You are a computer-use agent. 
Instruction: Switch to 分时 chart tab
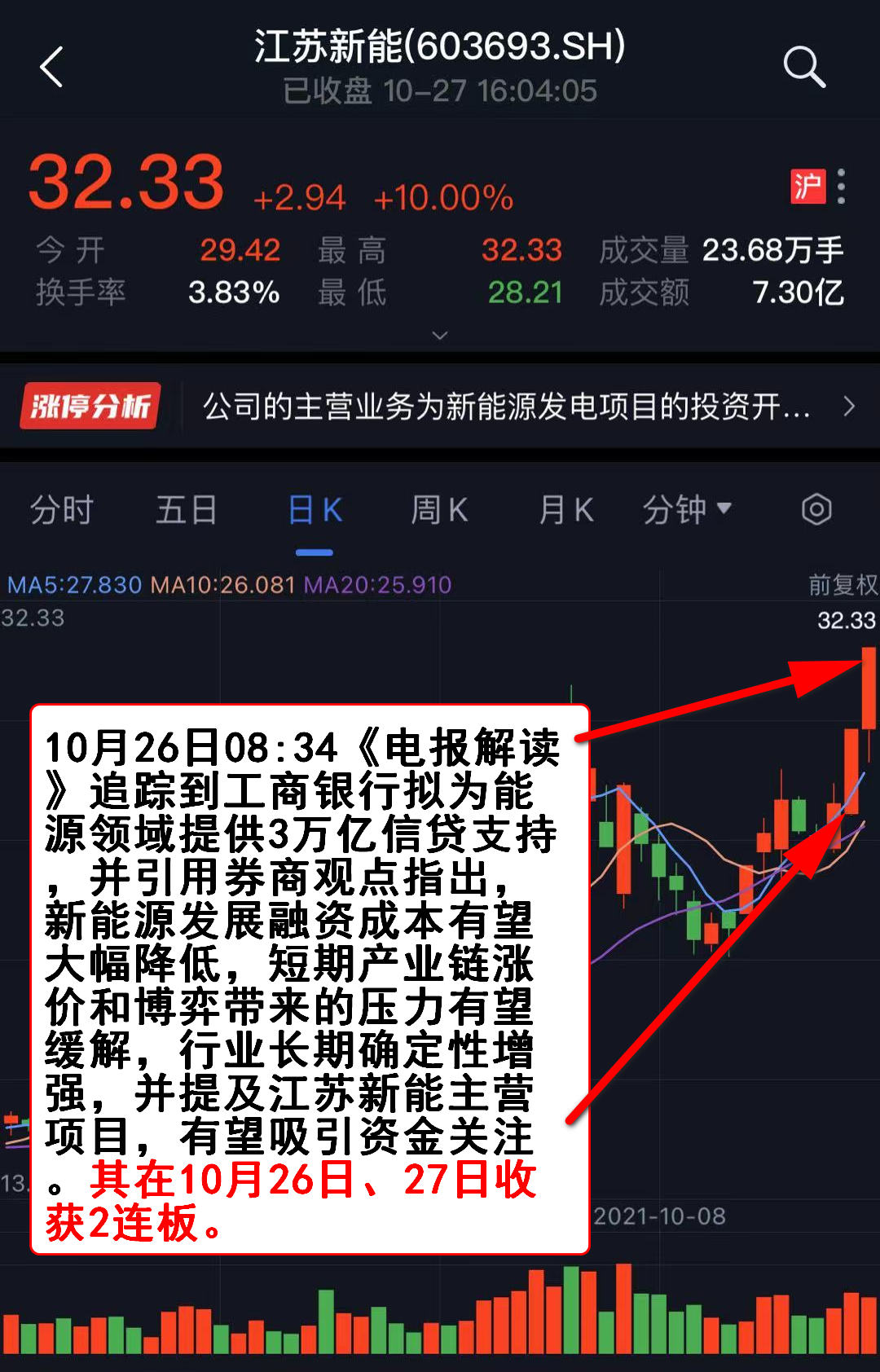coord(62,511)
